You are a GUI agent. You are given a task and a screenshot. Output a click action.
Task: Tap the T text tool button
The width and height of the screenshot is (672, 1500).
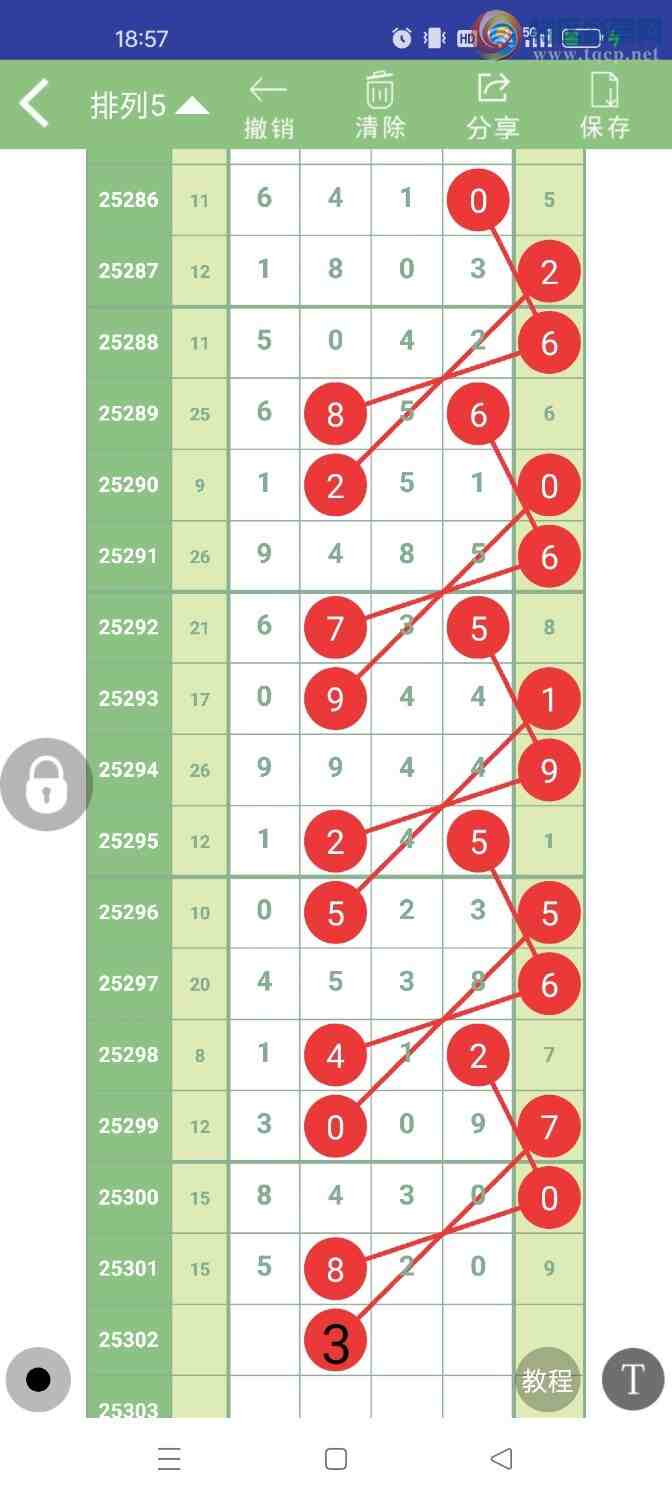pyautogui.click(x=632, y=1380)
